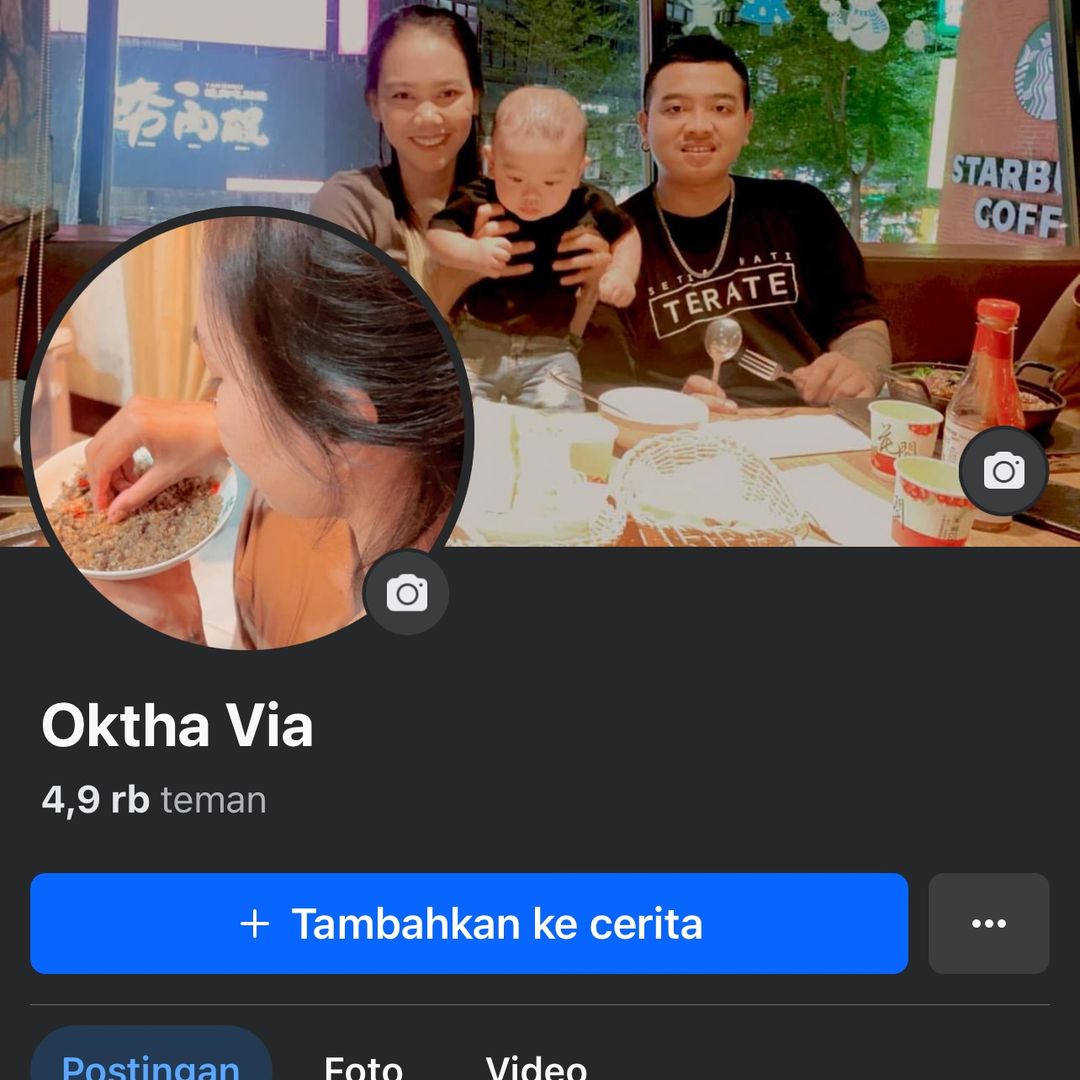This screenshot has height=1080, width=1080.
Task: Switch to the Postingan tab
Action: pos(151,1062)
